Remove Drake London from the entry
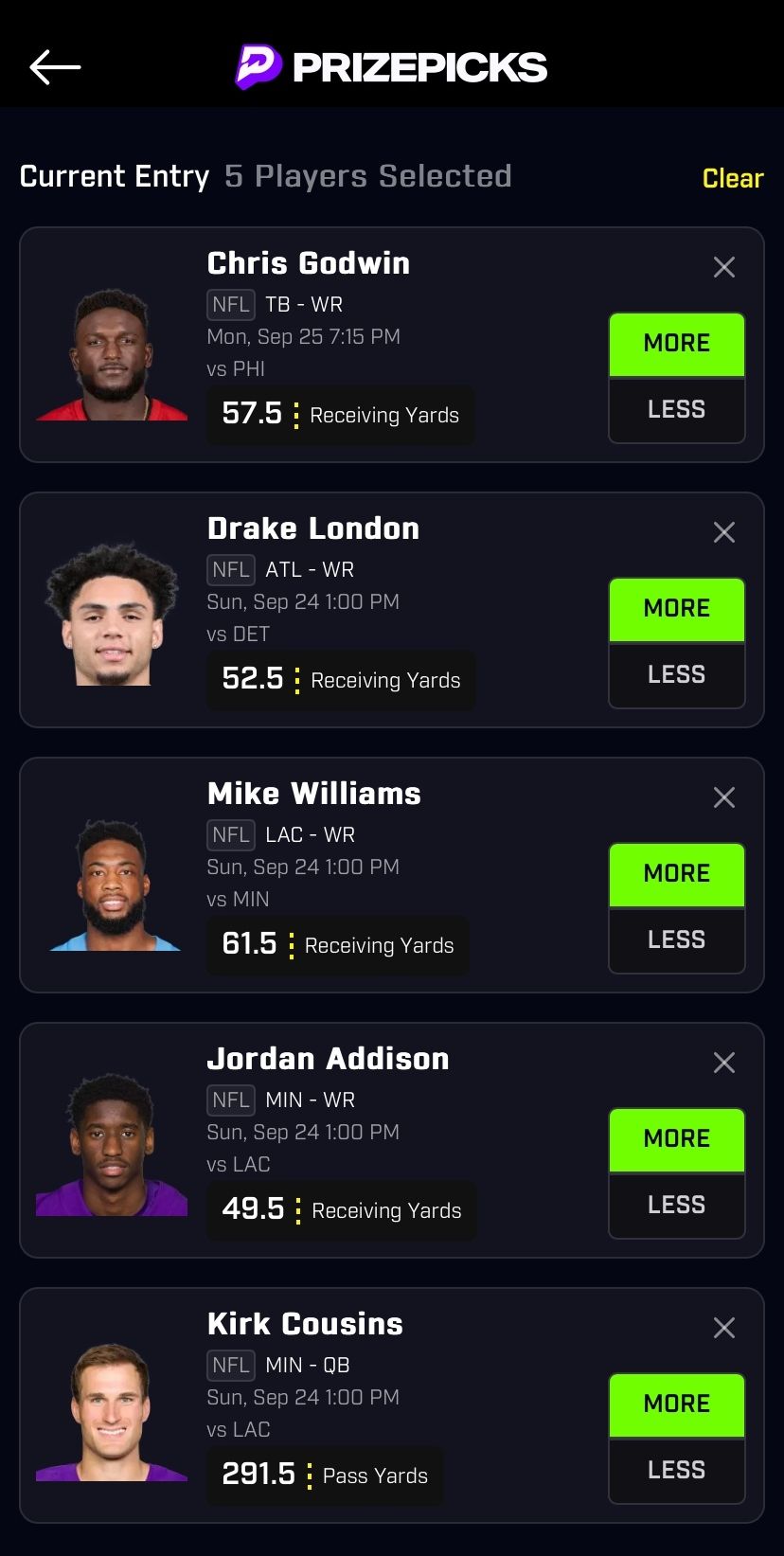Screen dimensions: 784x1556 [723, 532]
